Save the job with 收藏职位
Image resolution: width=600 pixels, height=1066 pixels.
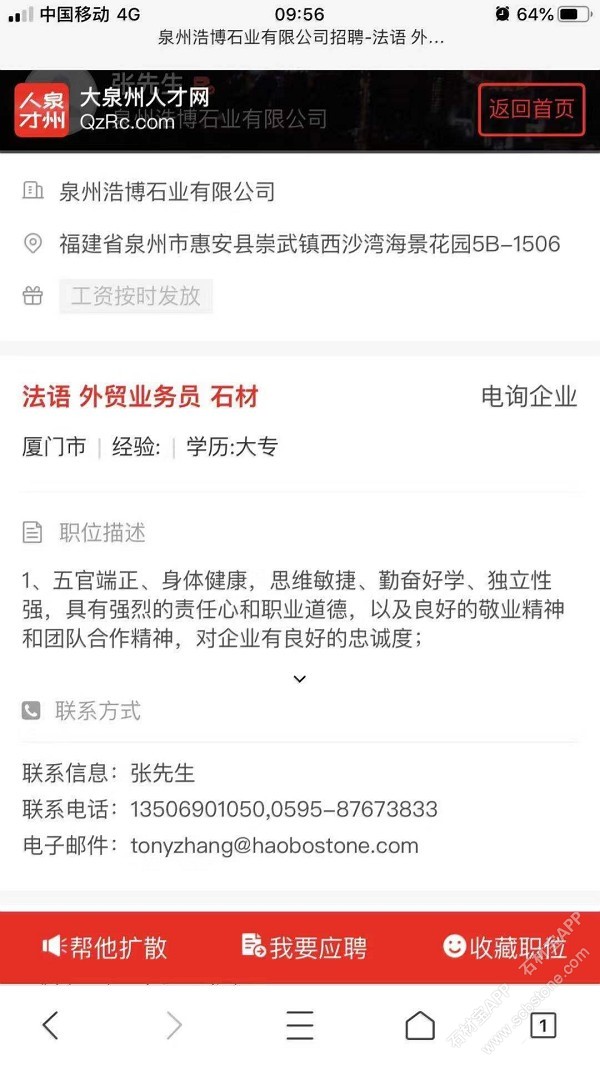coord(504,947)
